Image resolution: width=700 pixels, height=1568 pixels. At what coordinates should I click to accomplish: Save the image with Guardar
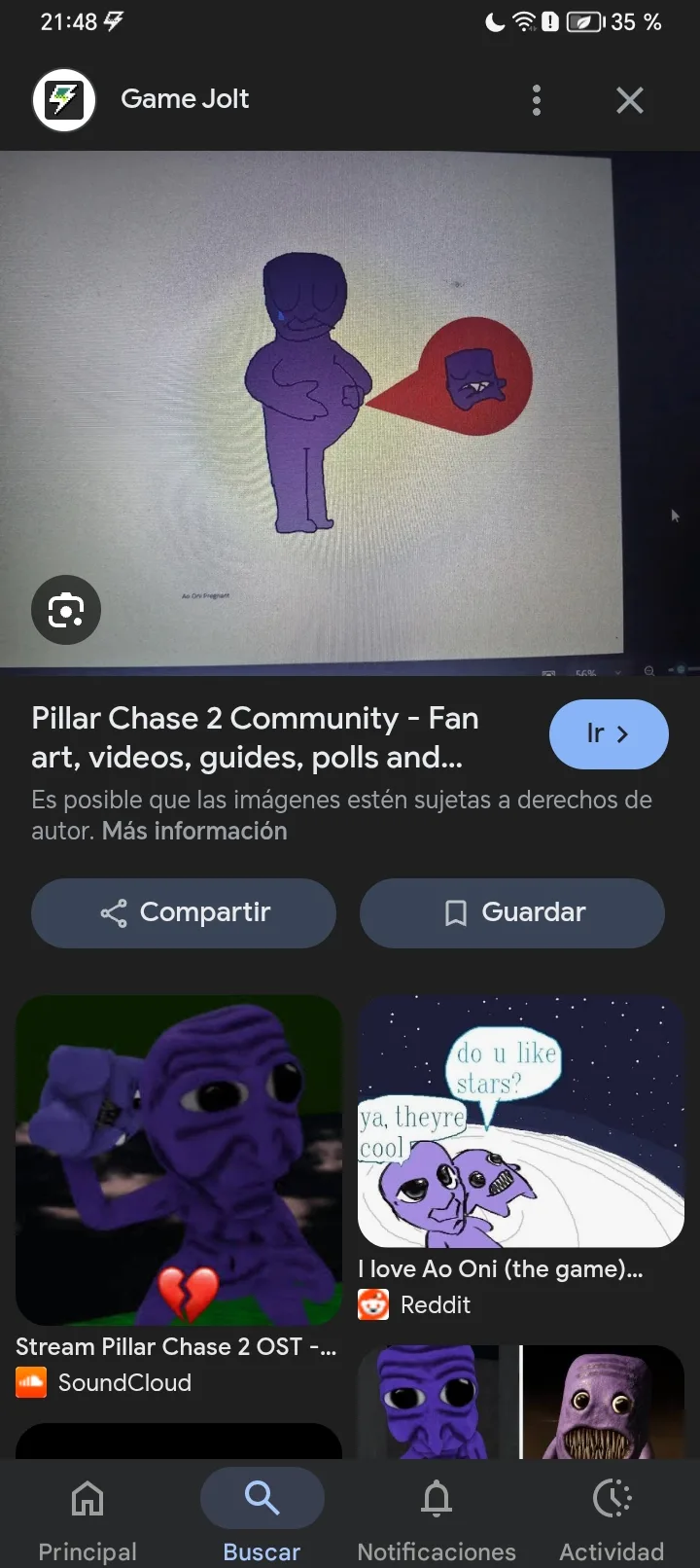tap(512, 912)
